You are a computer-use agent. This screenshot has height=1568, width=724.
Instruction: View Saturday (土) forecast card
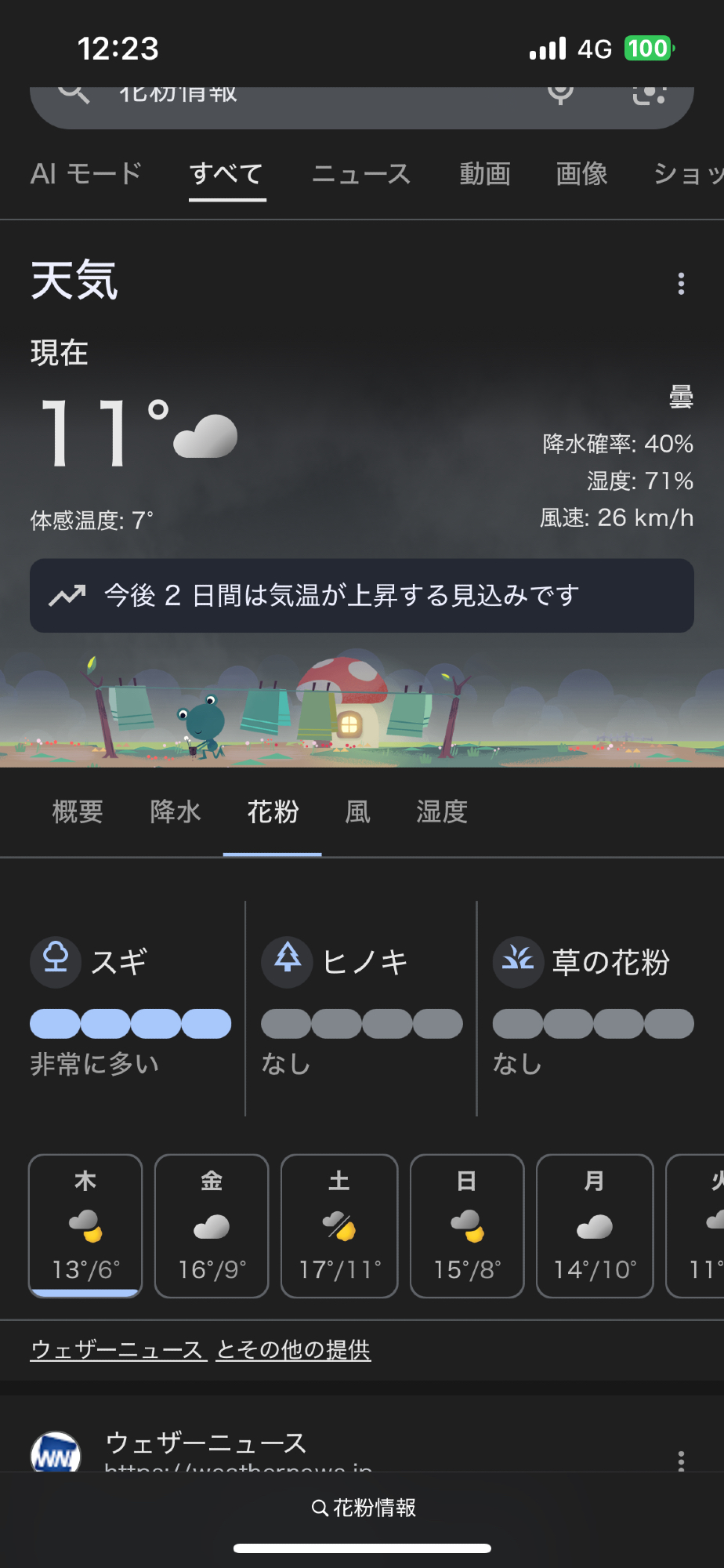click(339, 1225)
